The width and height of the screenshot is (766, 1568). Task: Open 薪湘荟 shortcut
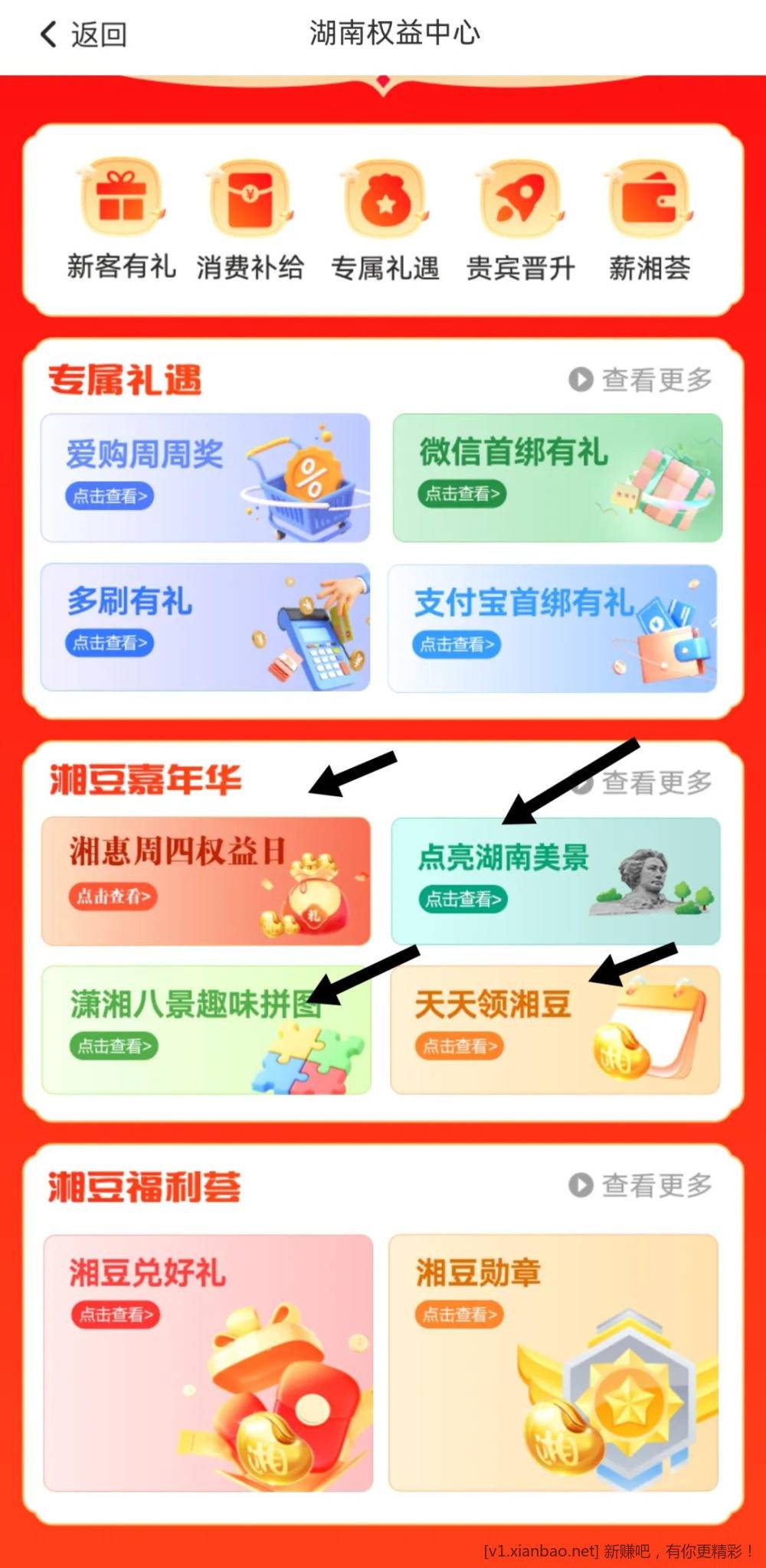pyautogui.click(x=650, y=218)
